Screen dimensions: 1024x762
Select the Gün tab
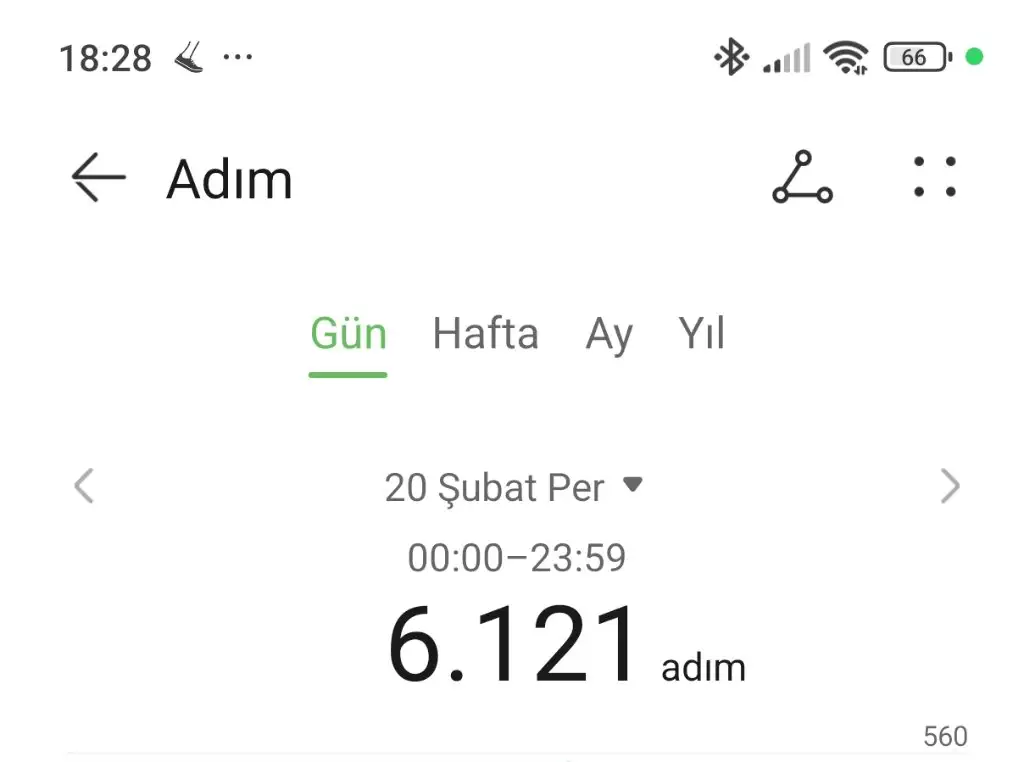[x=348, y=334]
